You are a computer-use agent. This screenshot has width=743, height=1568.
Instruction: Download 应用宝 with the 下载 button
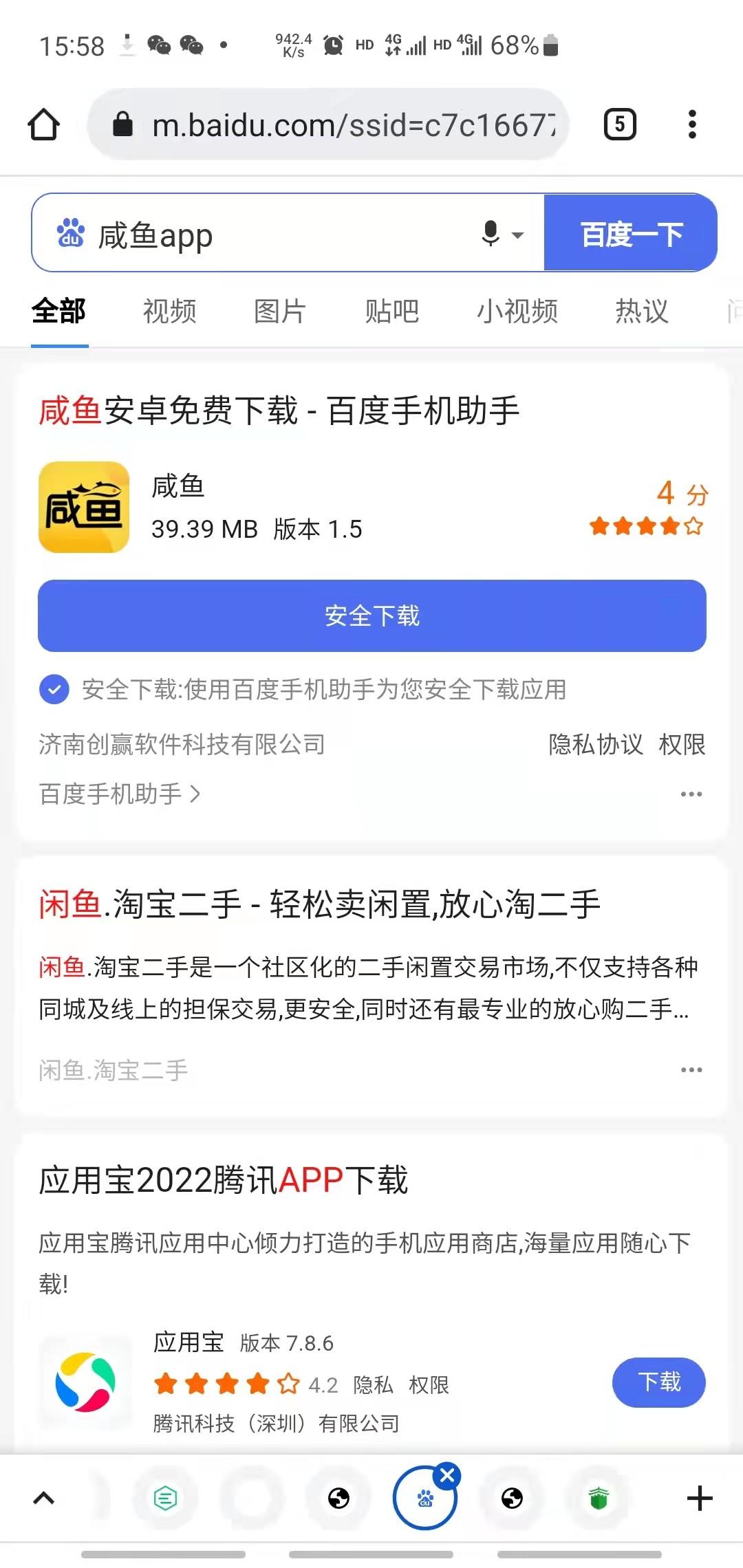point(659,1382)
